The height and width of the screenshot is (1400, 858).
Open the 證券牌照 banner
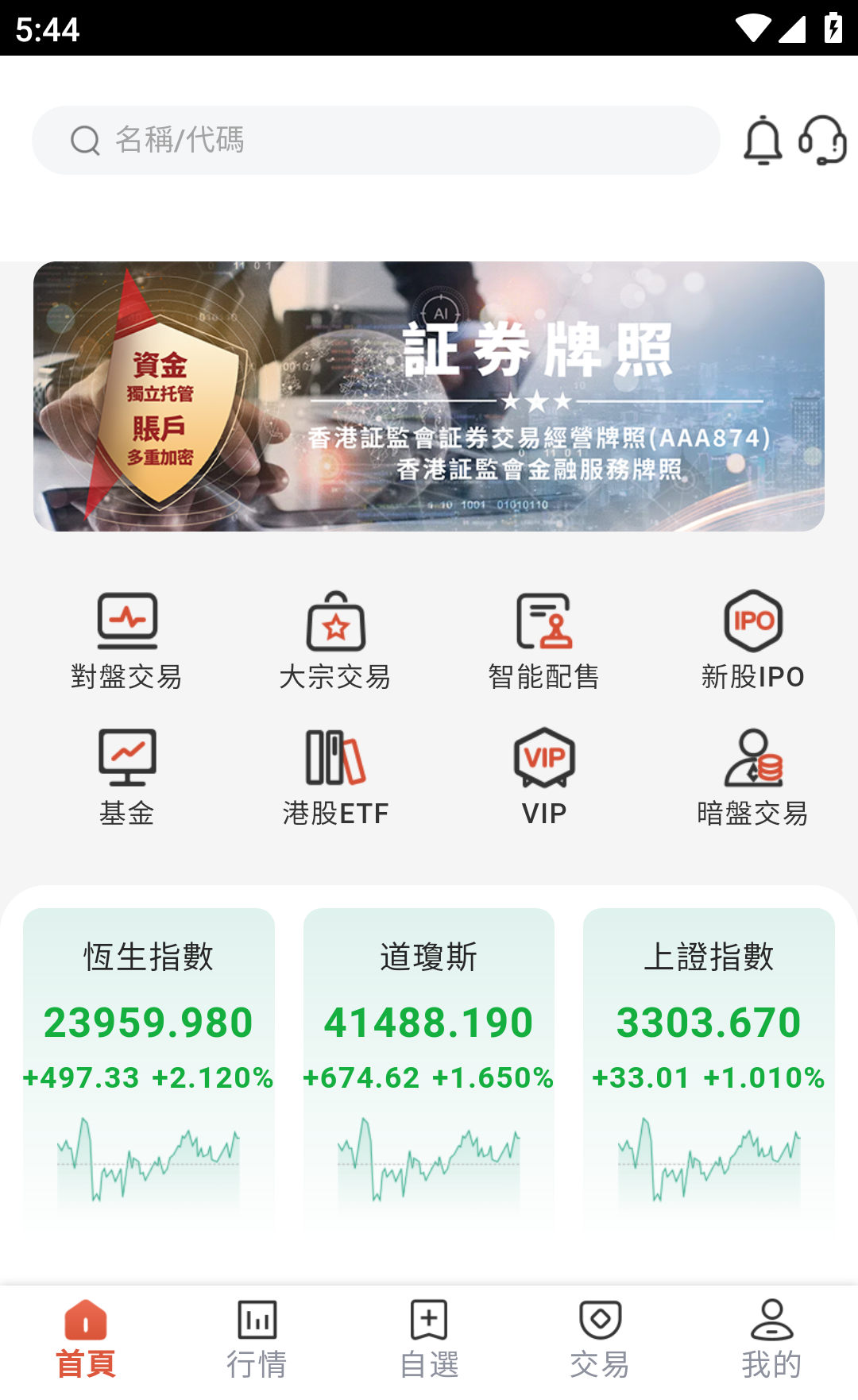tap(429, 396)
